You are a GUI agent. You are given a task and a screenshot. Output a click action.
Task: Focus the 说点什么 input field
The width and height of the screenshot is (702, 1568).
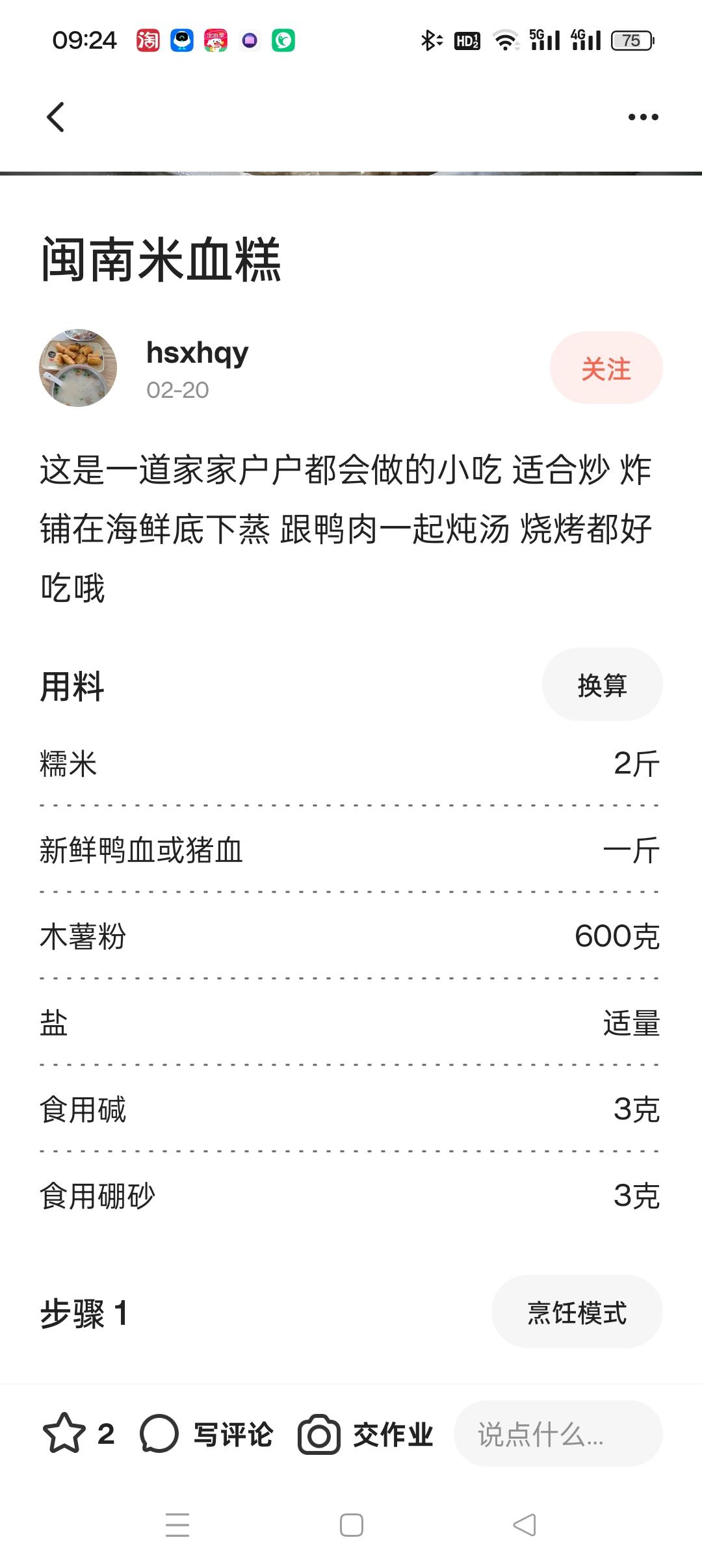[558, 1434]
